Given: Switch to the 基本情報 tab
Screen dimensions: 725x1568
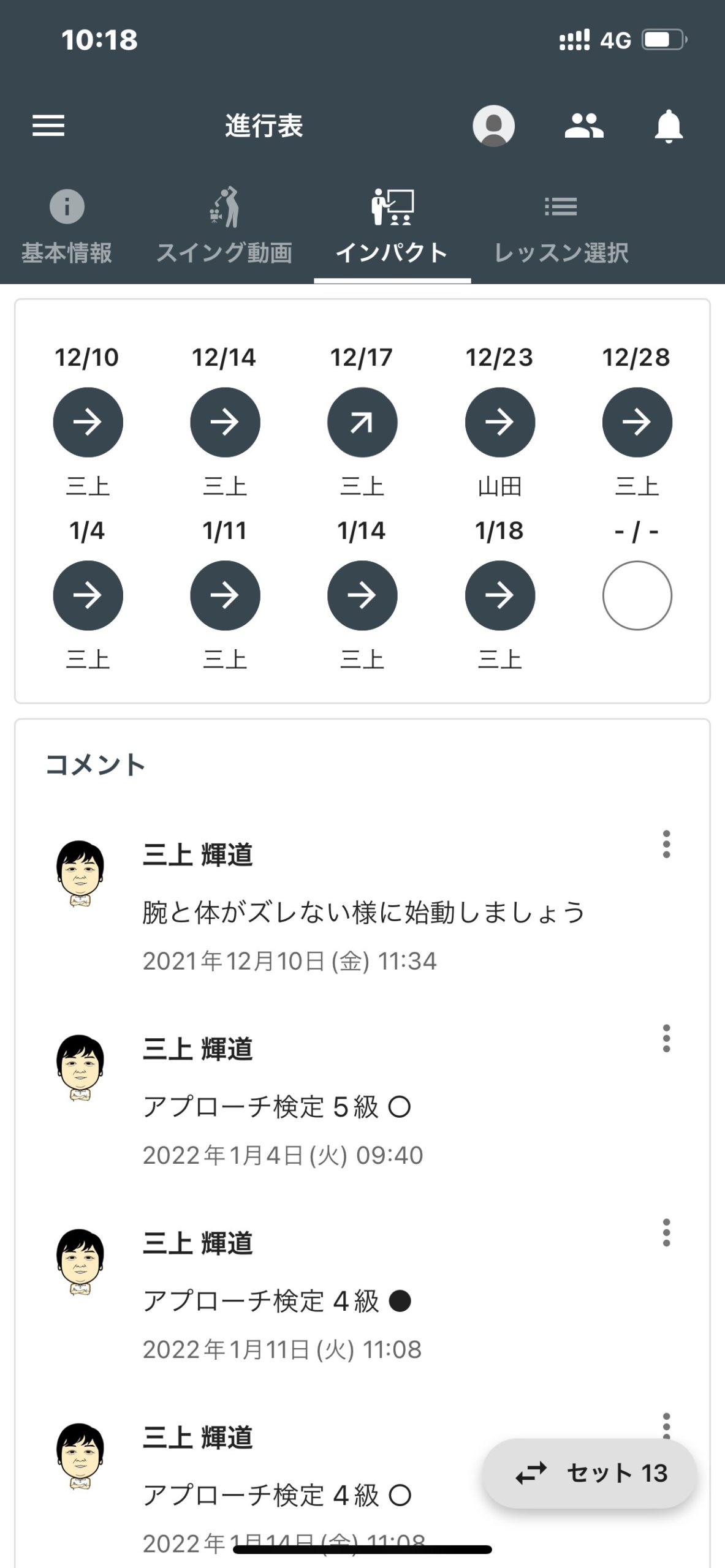Looking at the screenshot, I should 66,227.
